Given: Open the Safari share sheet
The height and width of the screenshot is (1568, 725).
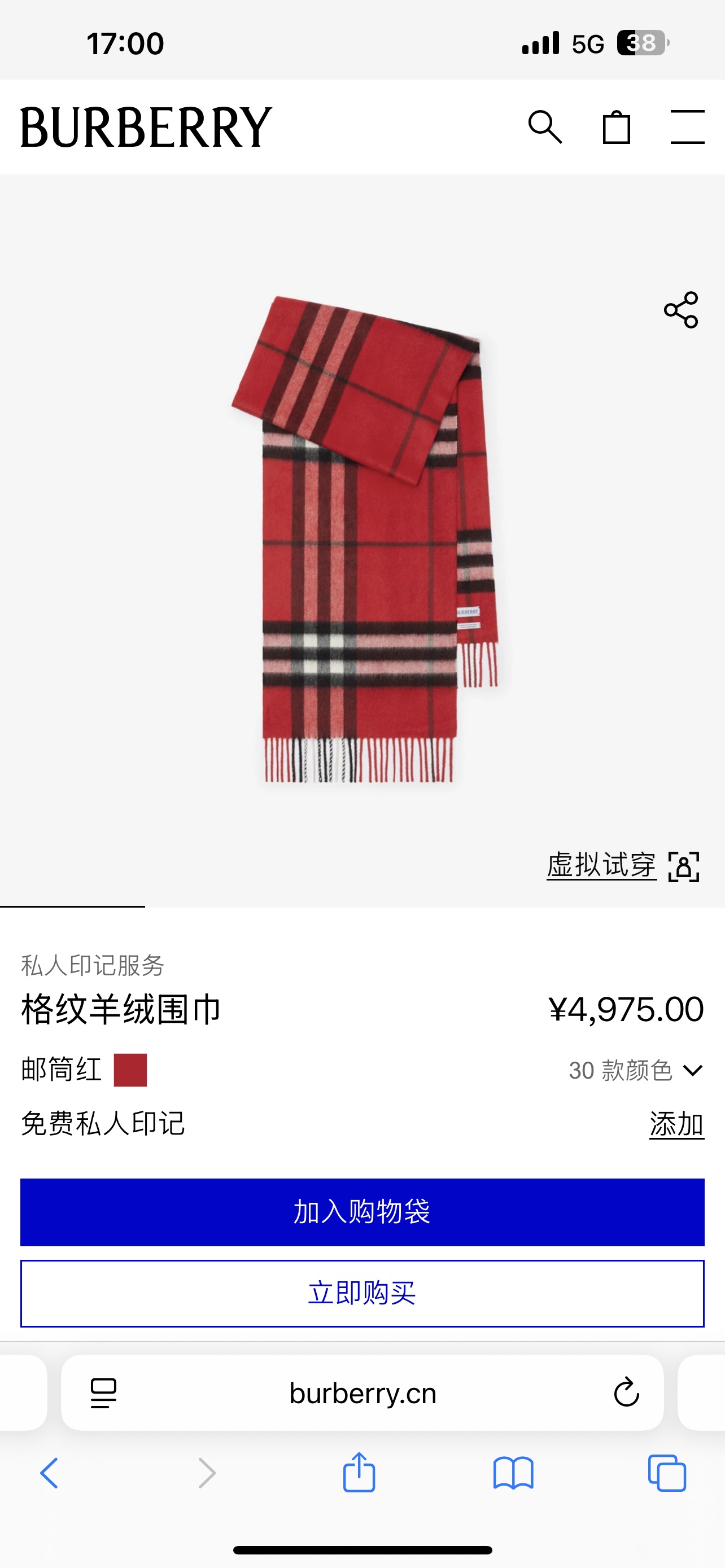Looking at the screenshot, I should tap(359, 1473).
